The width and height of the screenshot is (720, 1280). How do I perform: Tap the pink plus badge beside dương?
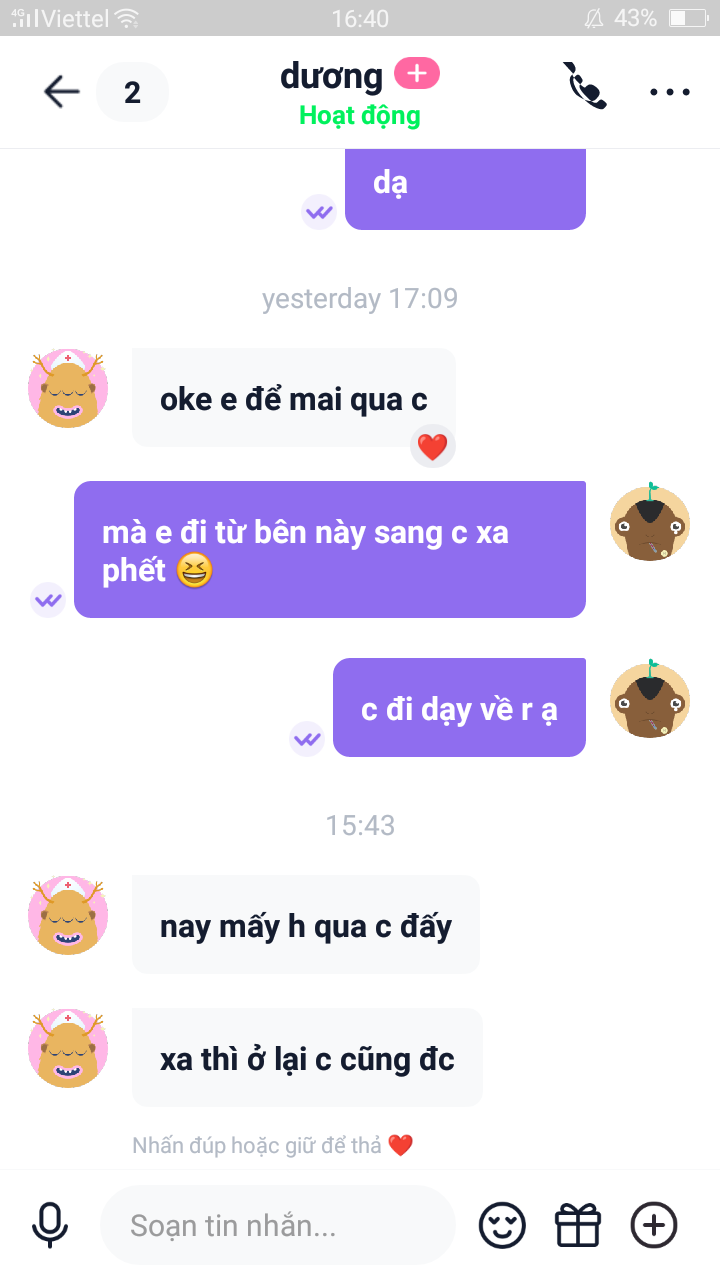tap(417, 73)
